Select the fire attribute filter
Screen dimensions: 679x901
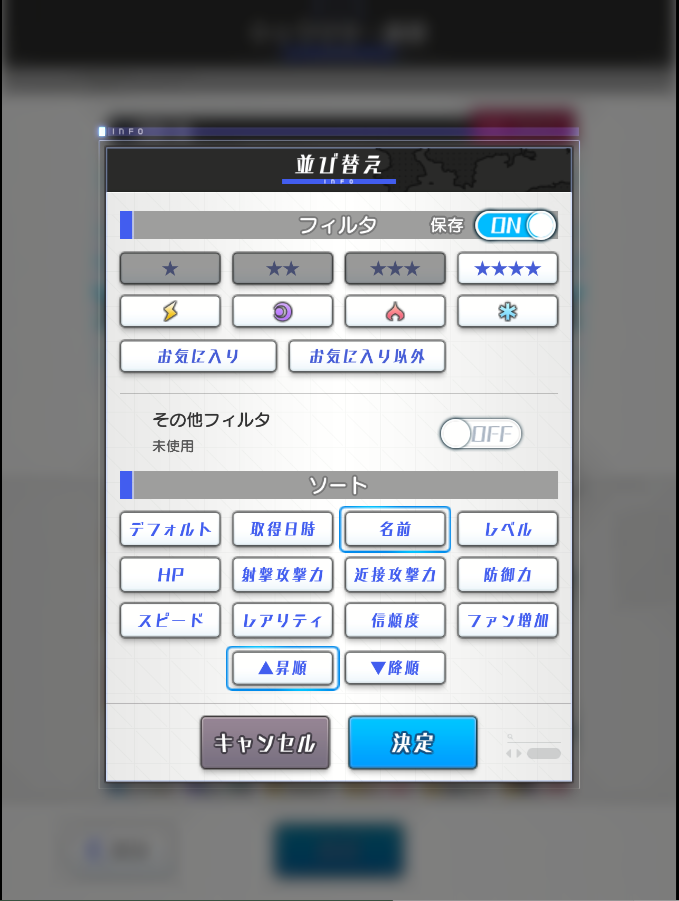tap(395, 312)
